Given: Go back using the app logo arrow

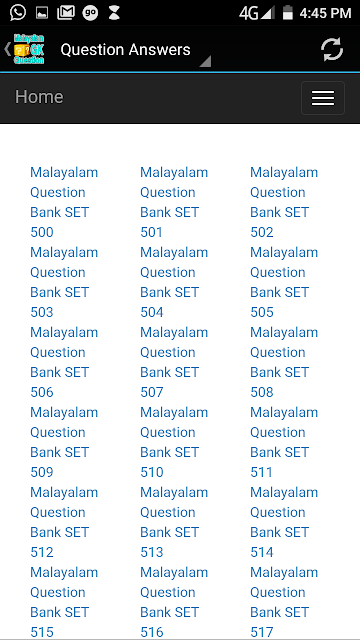Looking at the screenshot, I should coord(24,49).
